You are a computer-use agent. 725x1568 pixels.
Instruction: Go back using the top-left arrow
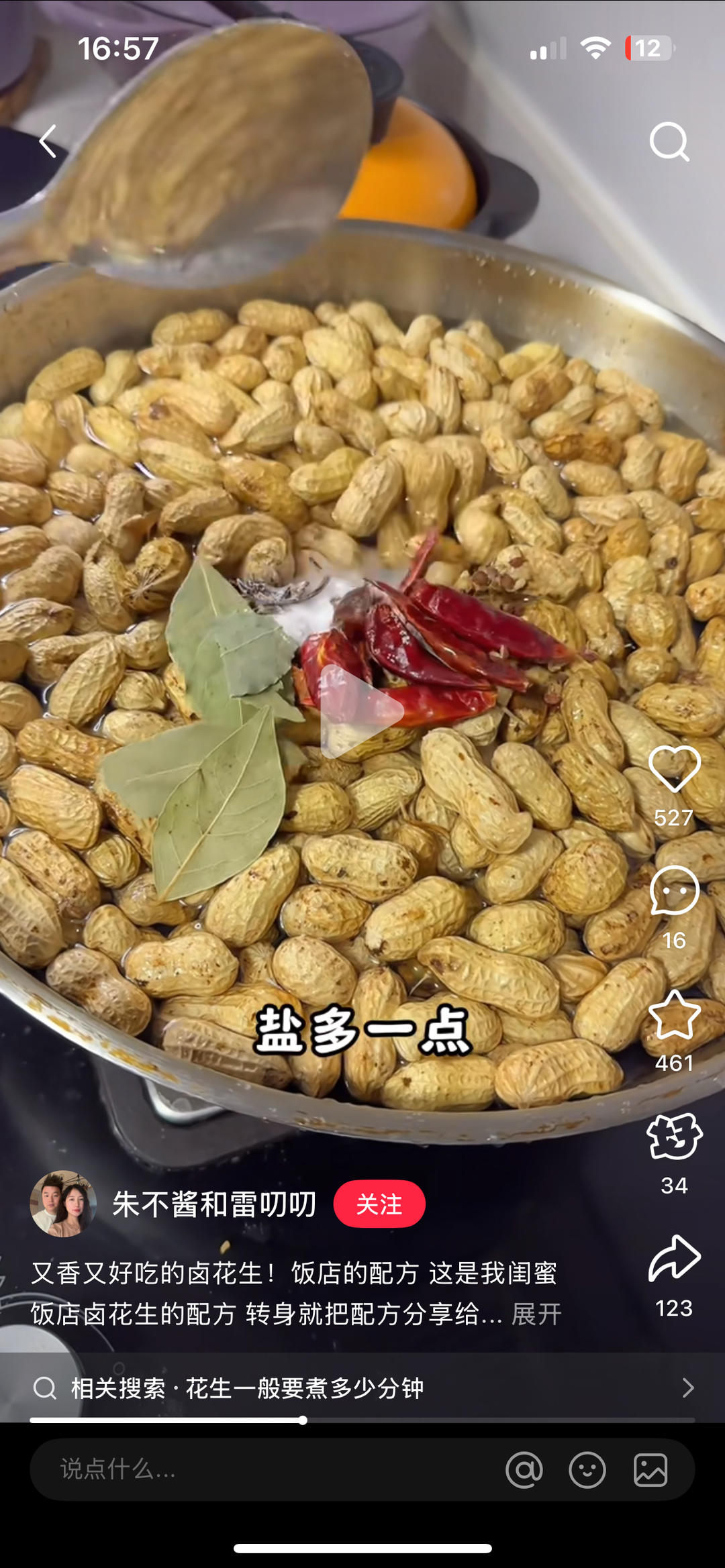coord(48,142)
